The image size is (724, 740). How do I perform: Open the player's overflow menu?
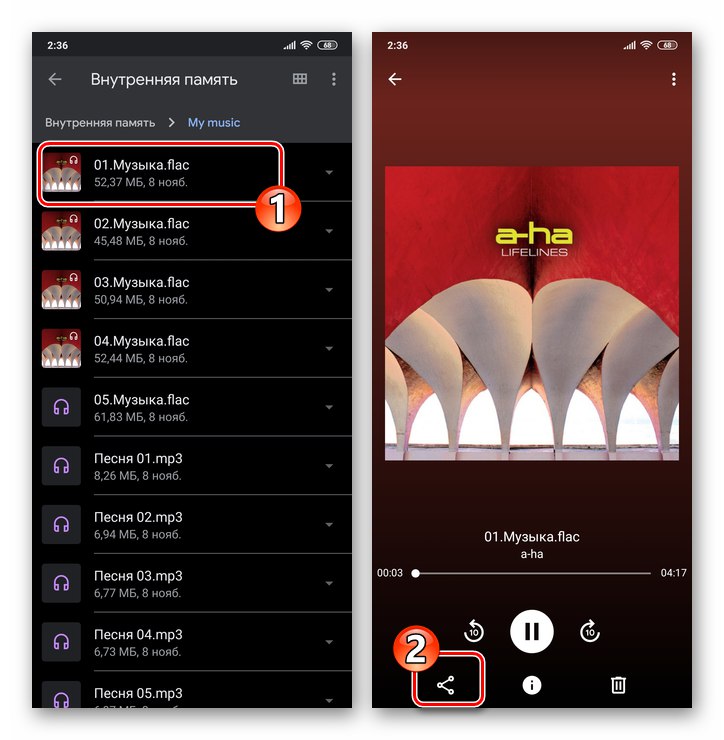[x=674, y=79]
